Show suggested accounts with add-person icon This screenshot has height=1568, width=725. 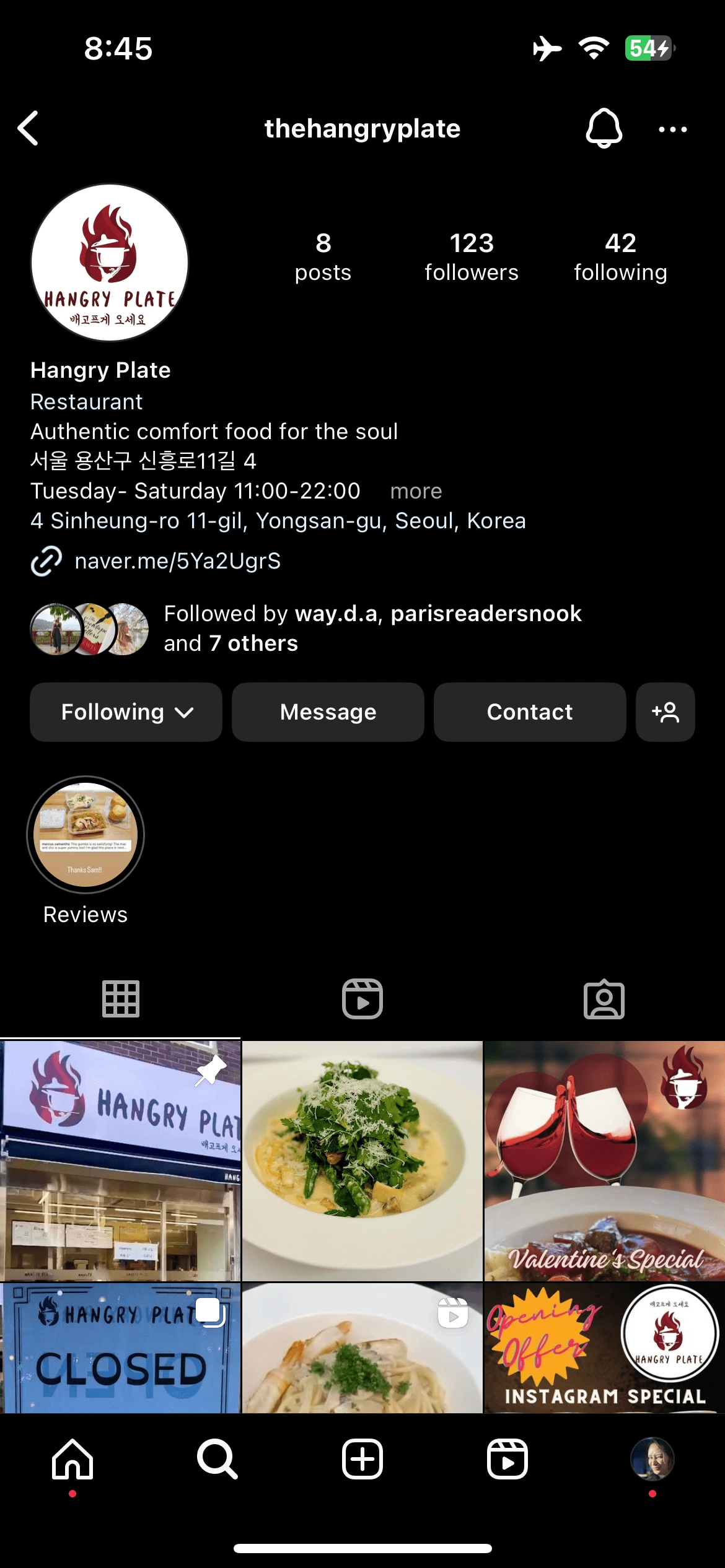click(x=665, y=712)
